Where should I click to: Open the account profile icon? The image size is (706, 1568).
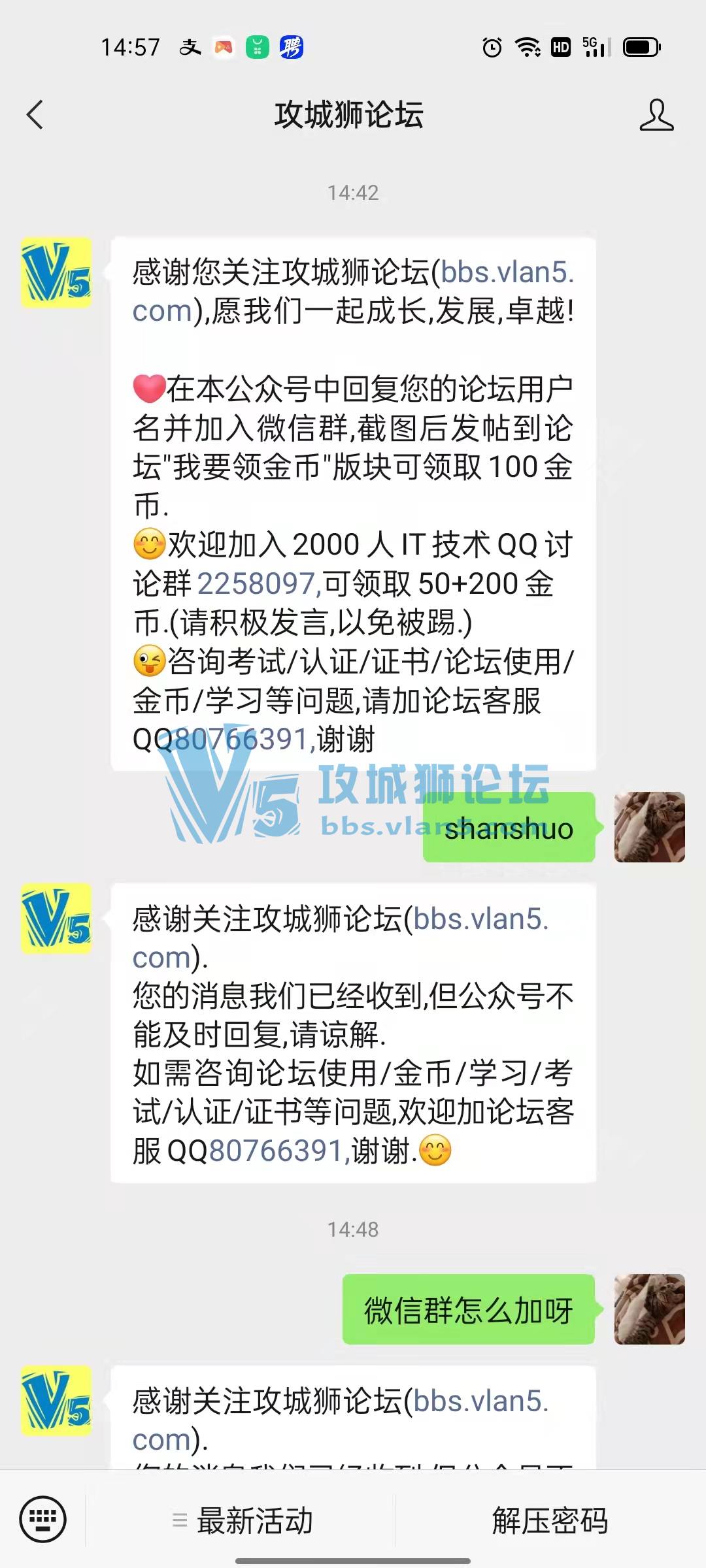pyautogui.click(x=656, y=115)
